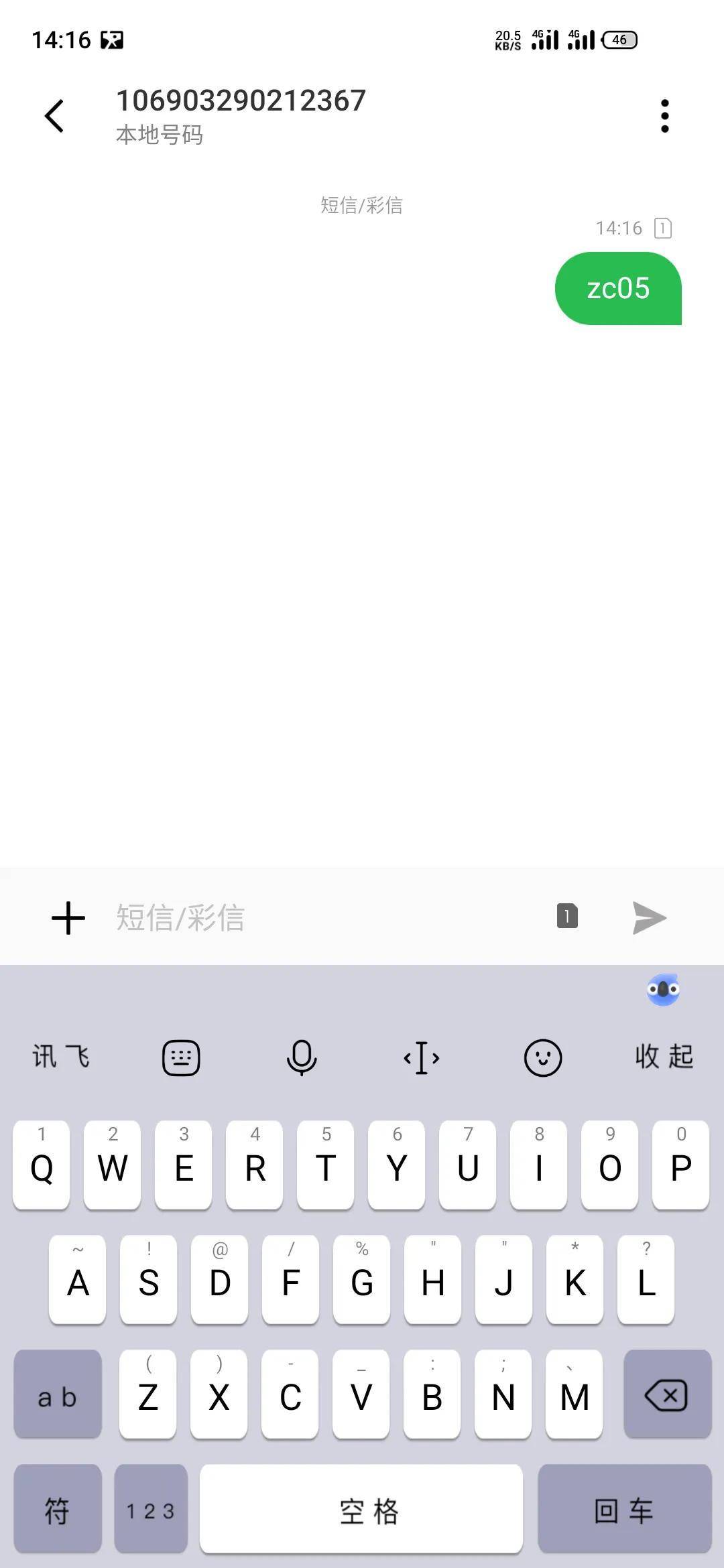Open the zc05 message bubble
724x1568 pixels.
click(617, 289)
